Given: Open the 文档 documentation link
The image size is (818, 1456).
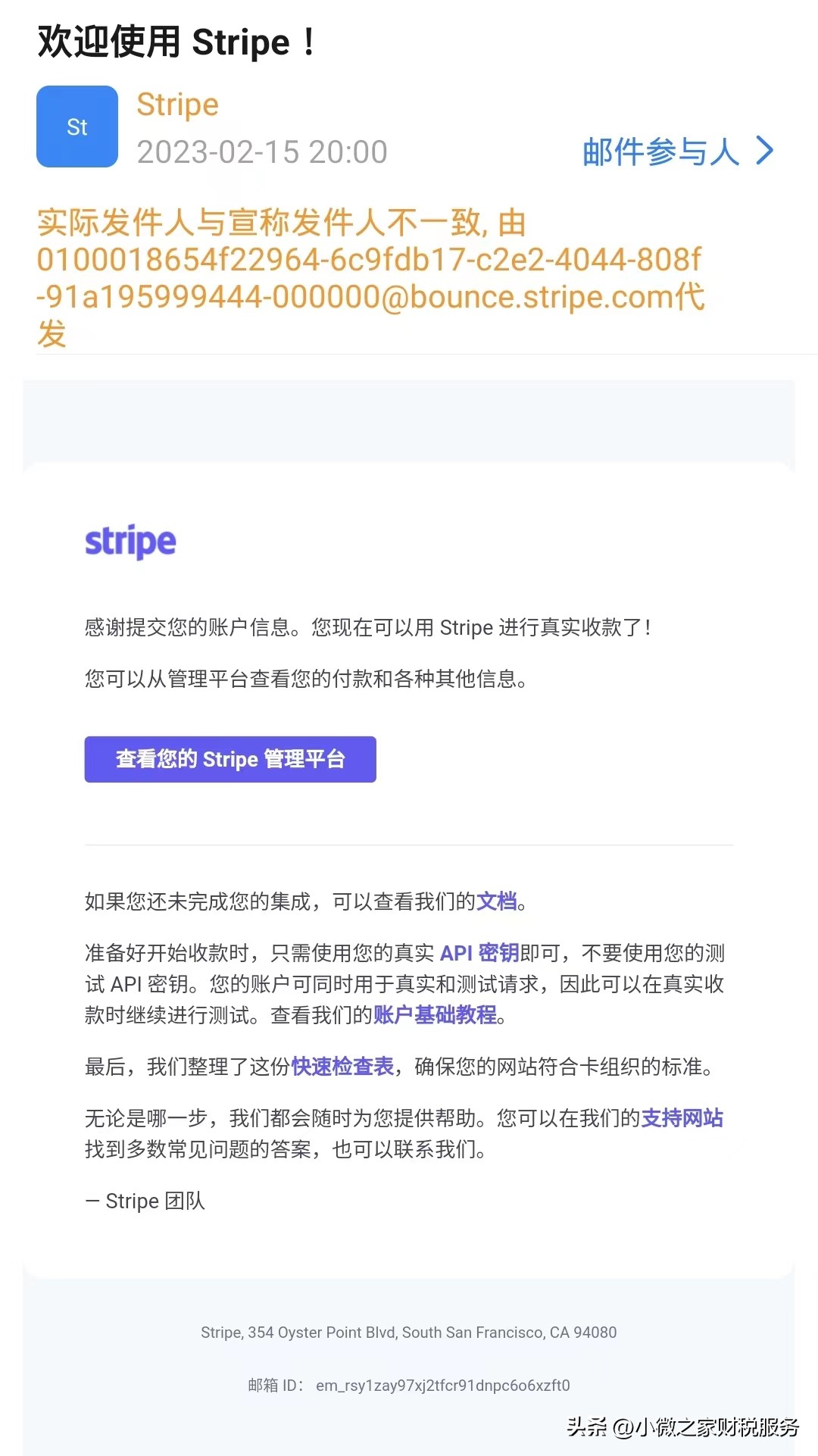Looking at the screenshot, I should (498, 901).
